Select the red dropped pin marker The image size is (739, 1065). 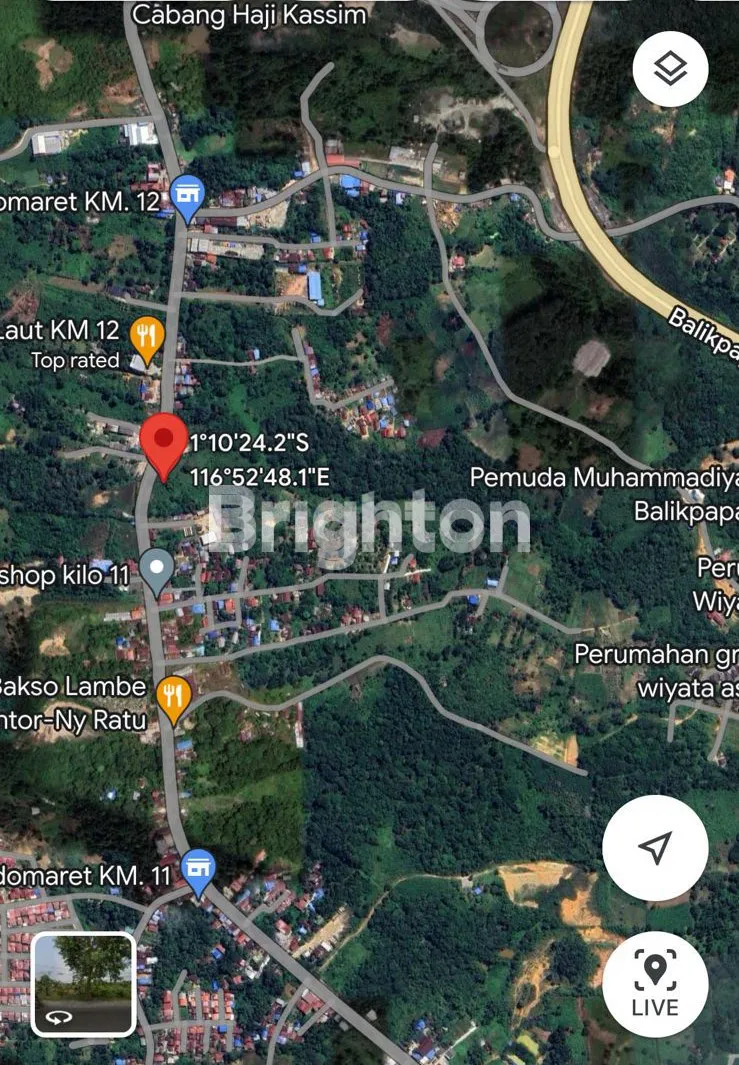(x=163, y=446)
